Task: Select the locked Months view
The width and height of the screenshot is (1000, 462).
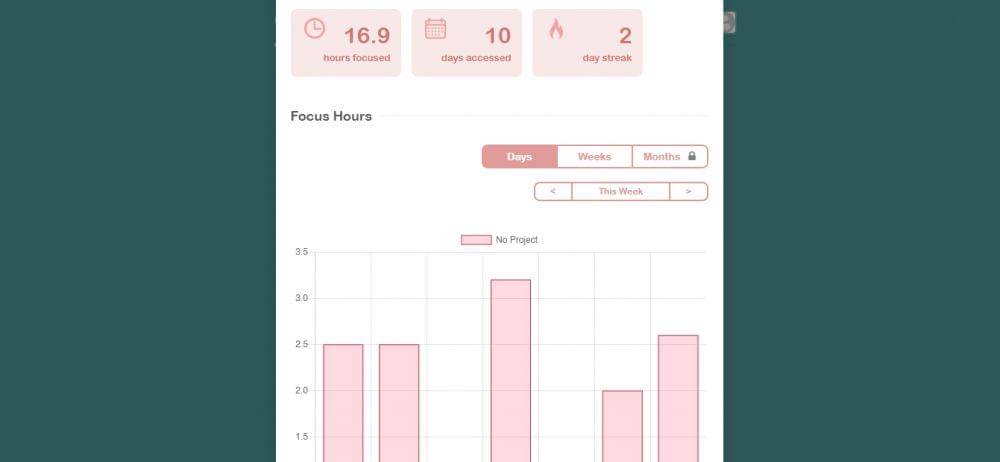Action: coord(669,157)
